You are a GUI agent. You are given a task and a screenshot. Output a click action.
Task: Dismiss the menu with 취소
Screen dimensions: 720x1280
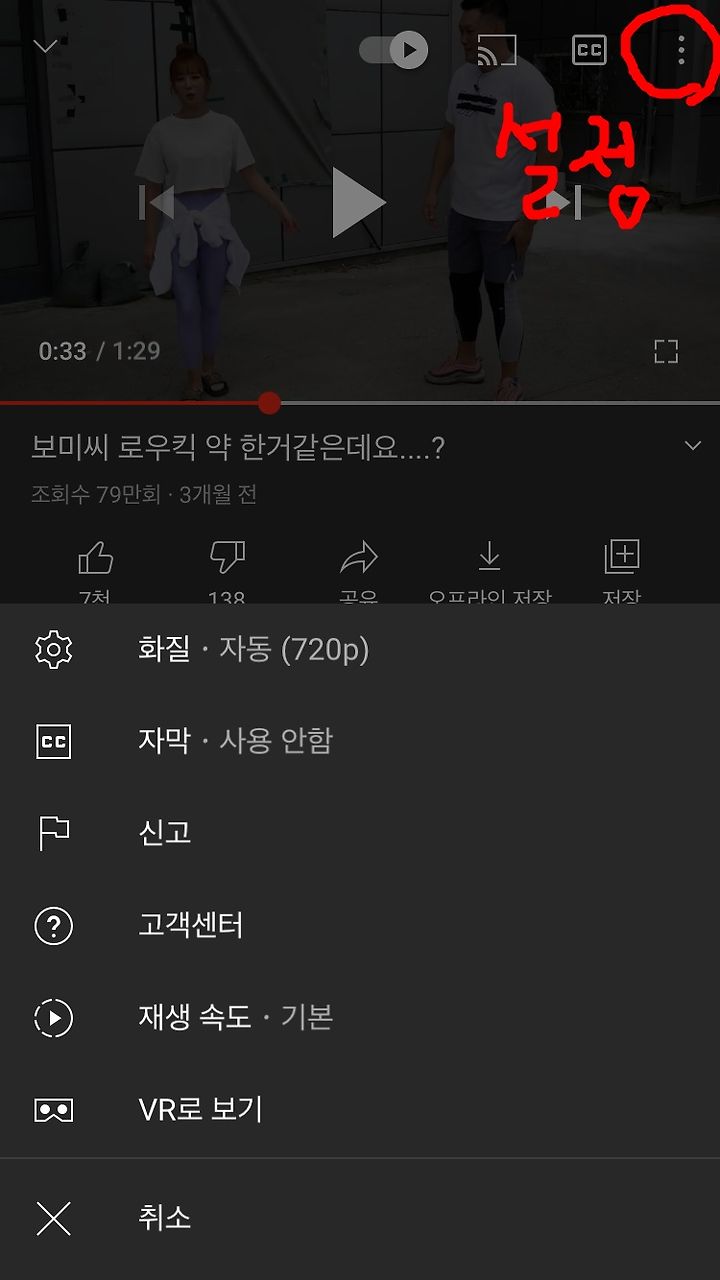pos(360,1218)
